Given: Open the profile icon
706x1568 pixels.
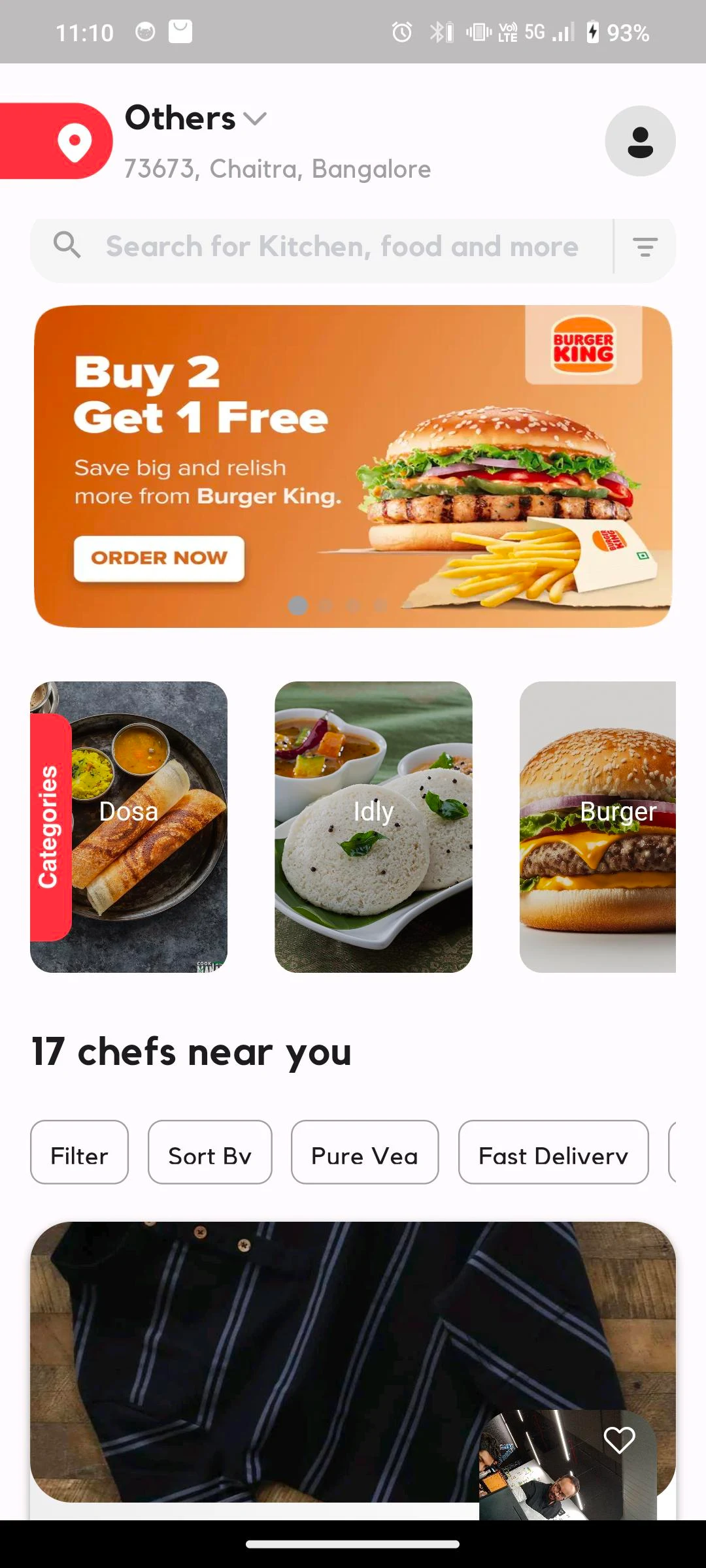Looking at the screenshot, I should click(x=640, y=141).
